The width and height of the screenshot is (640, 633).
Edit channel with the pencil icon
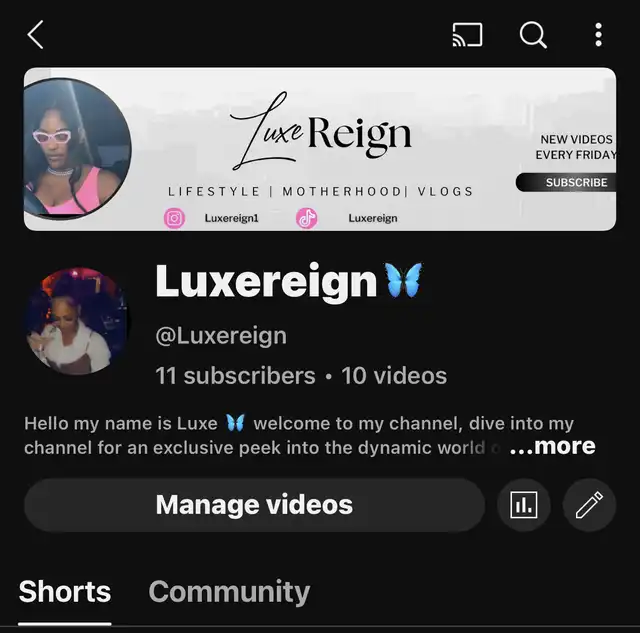[589, 505]
